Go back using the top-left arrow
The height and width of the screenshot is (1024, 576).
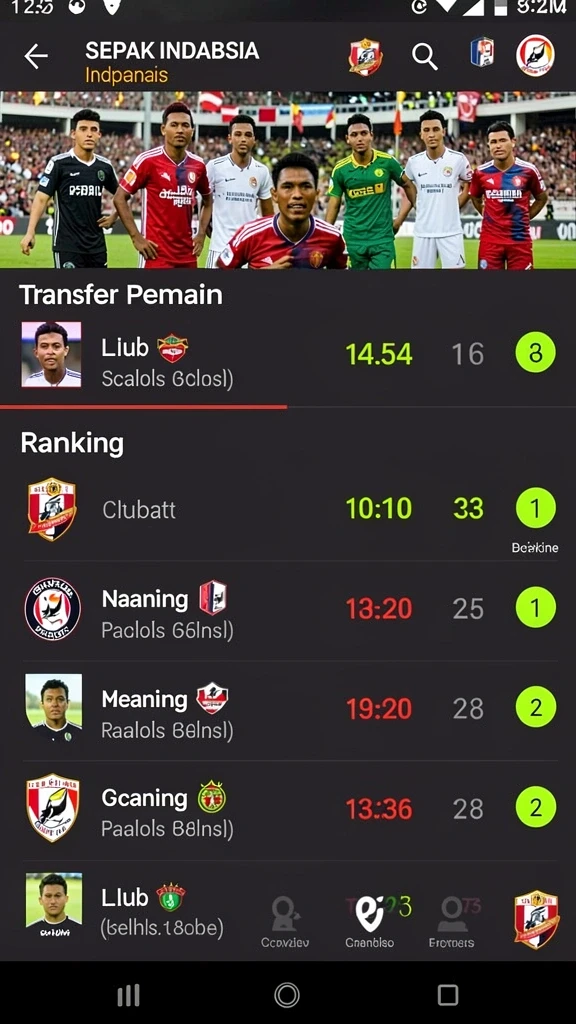pos(36,57)
